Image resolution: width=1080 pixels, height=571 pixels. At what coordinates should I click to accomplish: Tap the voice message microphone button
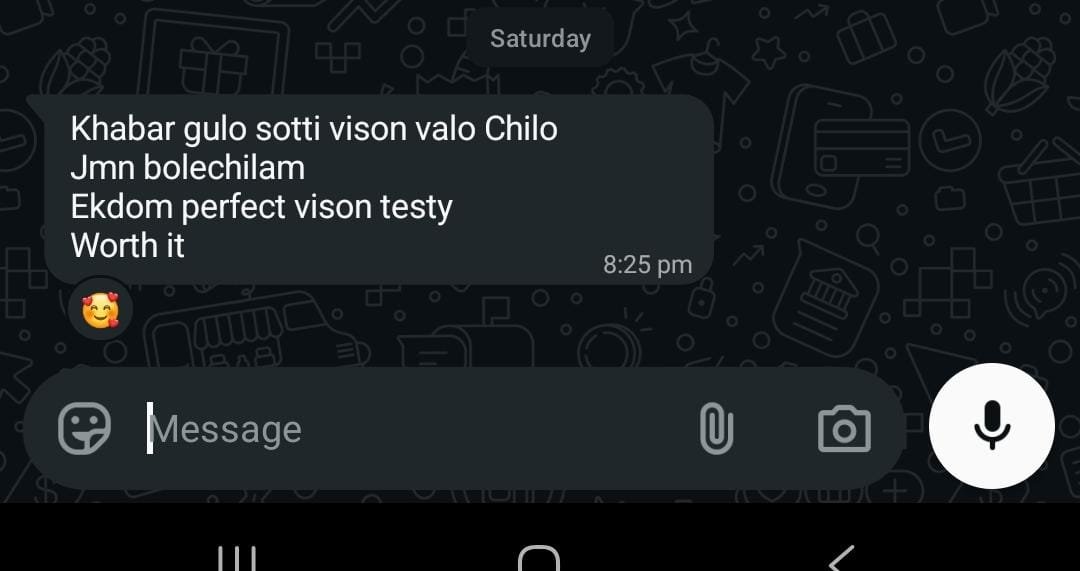992,426
